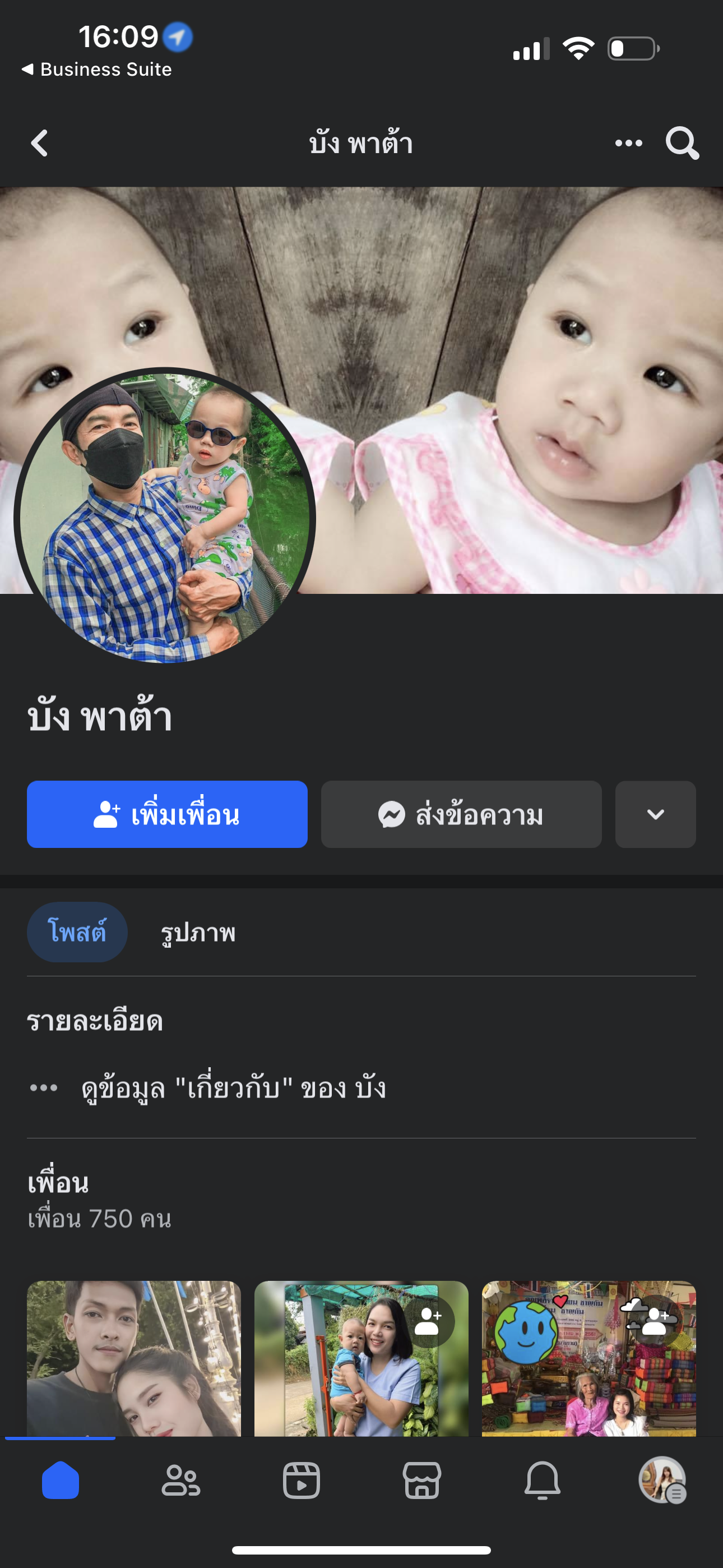Add the friend with the globe sticker
The image size is (723, 1568).
(x=656, y=1322)
